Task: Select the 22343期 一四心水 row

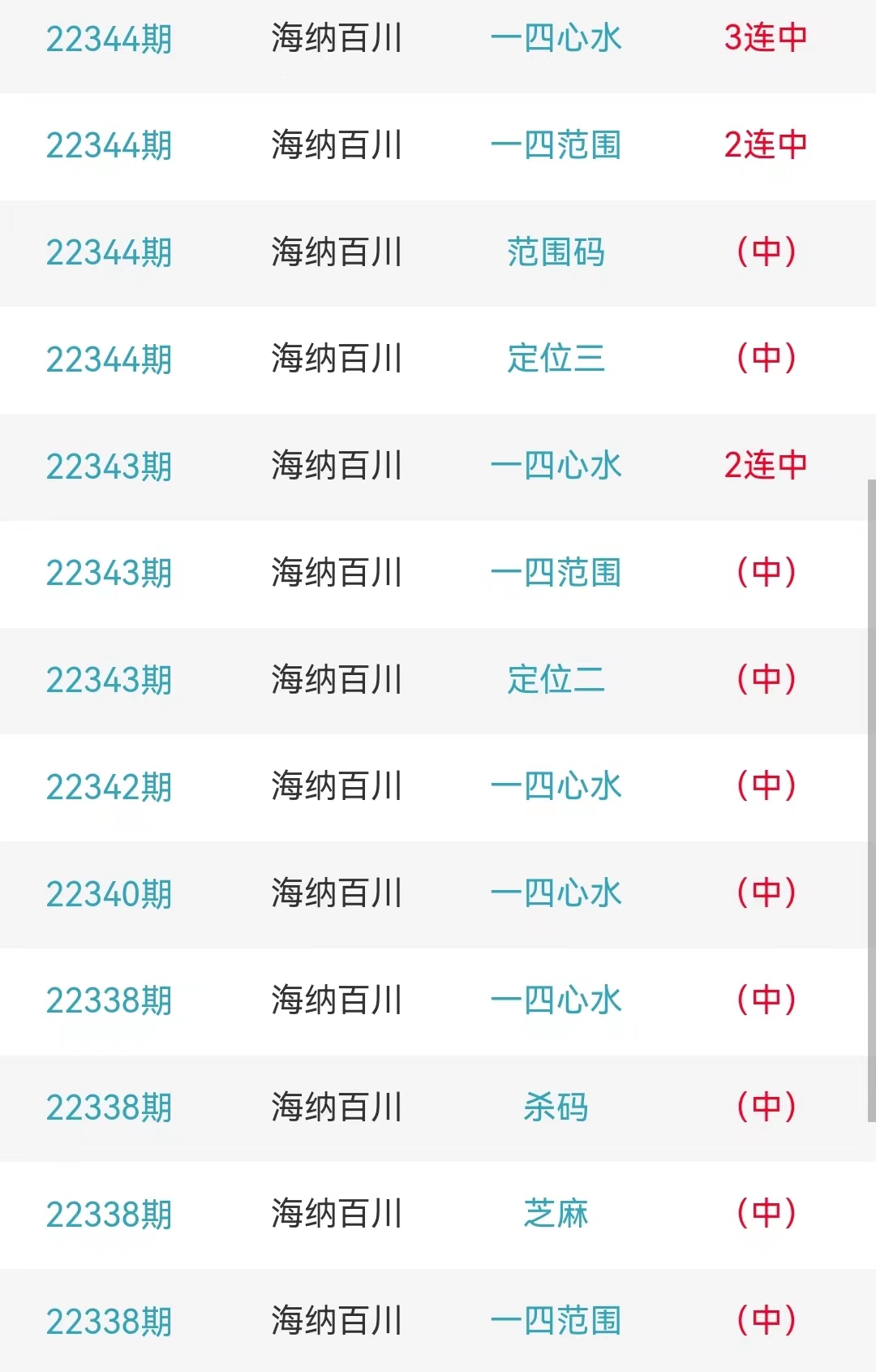Action: 556,466
